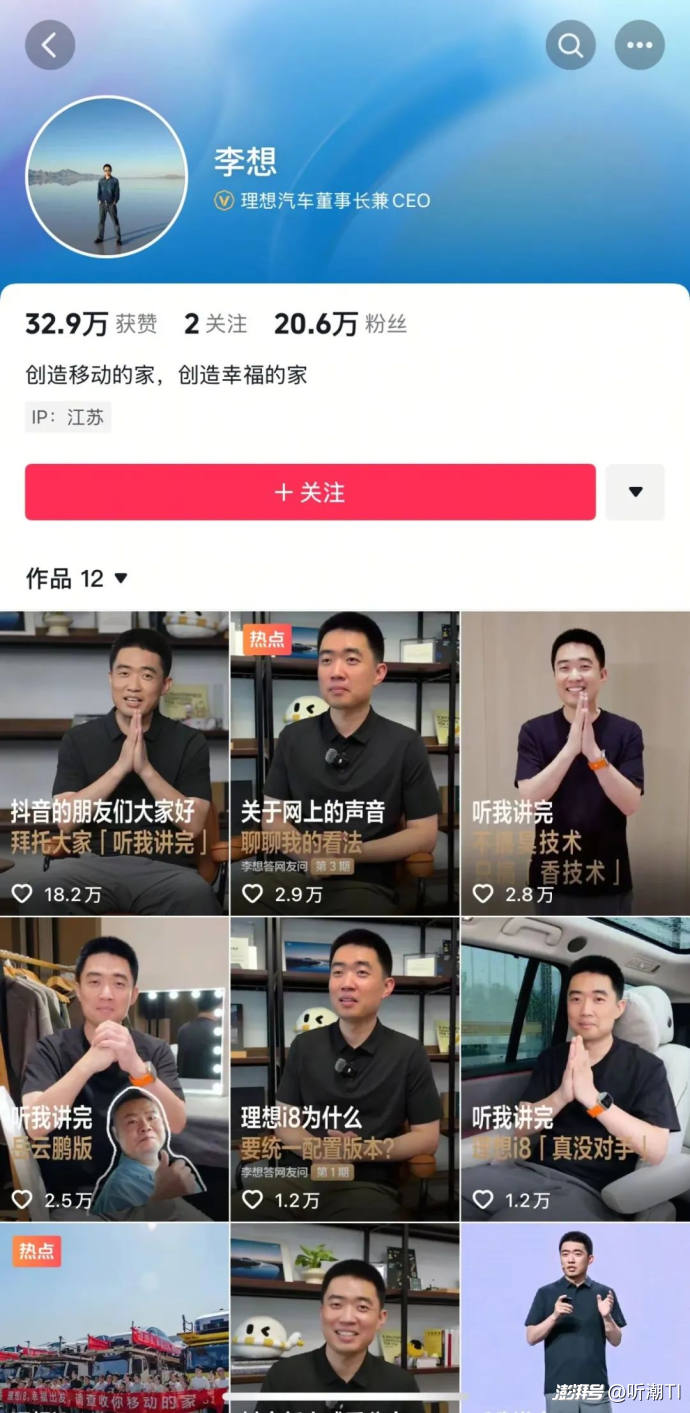Open the video with 2.8万 likes

576,762
